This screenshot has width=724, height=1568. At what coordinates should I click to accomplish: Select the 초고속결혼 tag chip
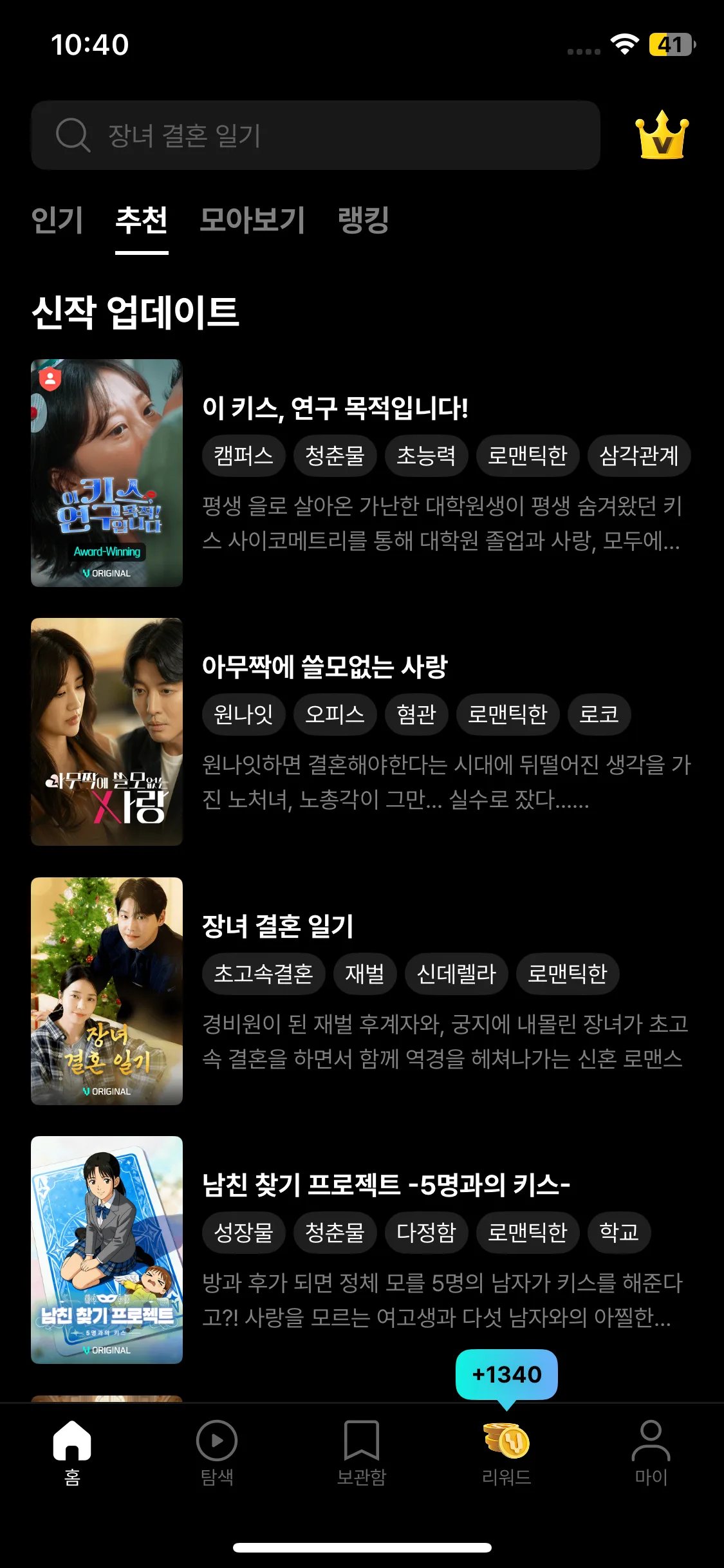[263, 973]
